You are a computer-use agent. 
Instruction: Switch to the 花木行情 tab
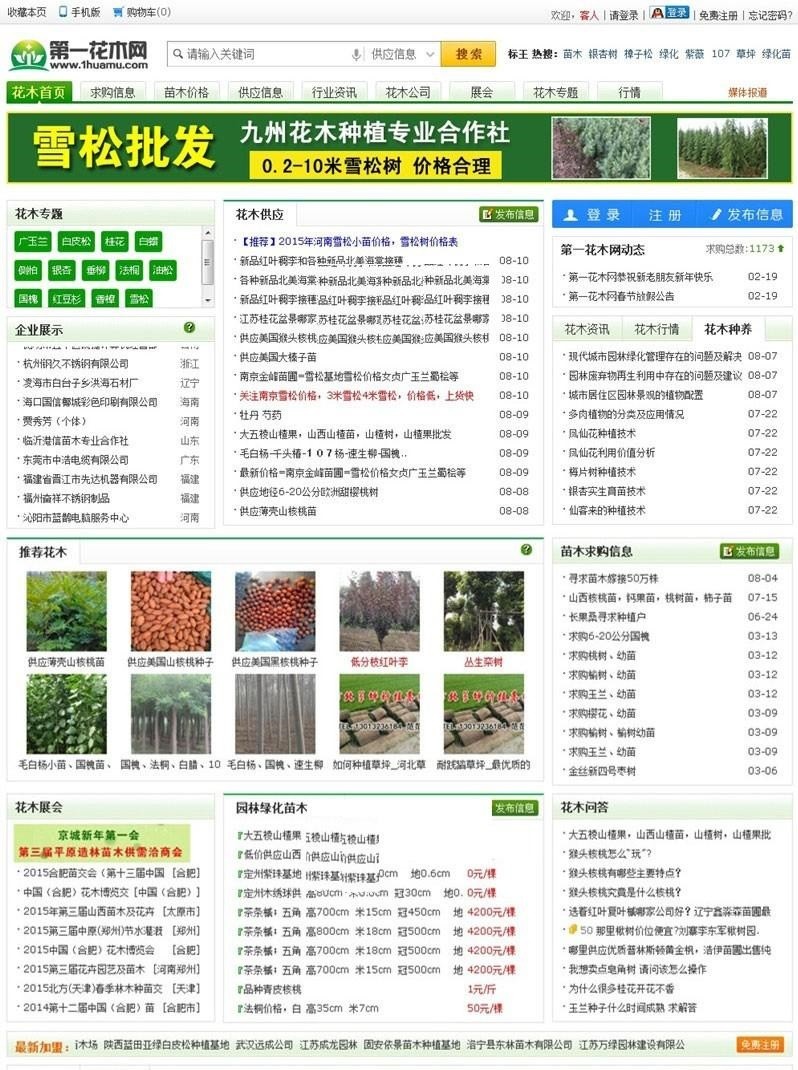(656, 329)
